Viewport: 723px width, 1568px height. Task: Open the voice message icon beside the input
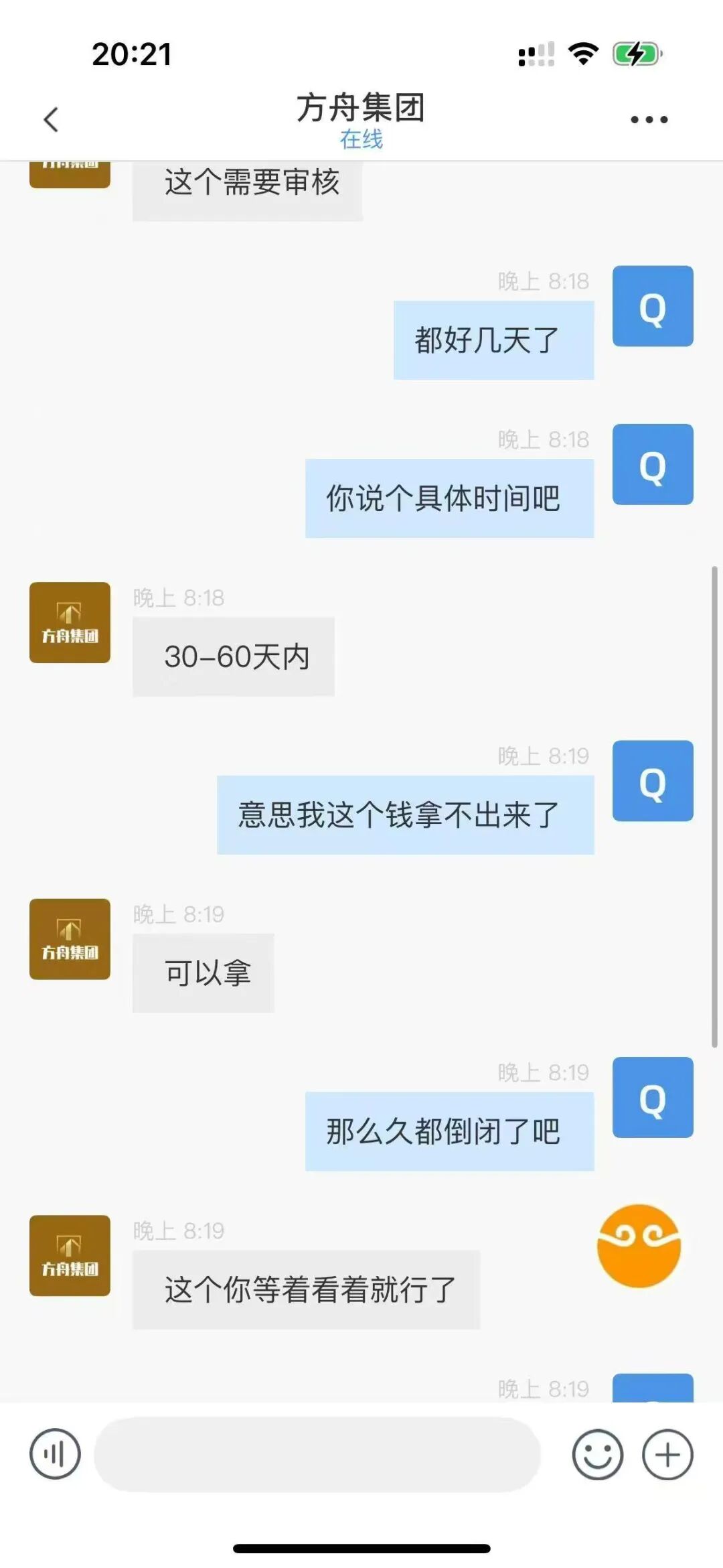(55, 1453)
